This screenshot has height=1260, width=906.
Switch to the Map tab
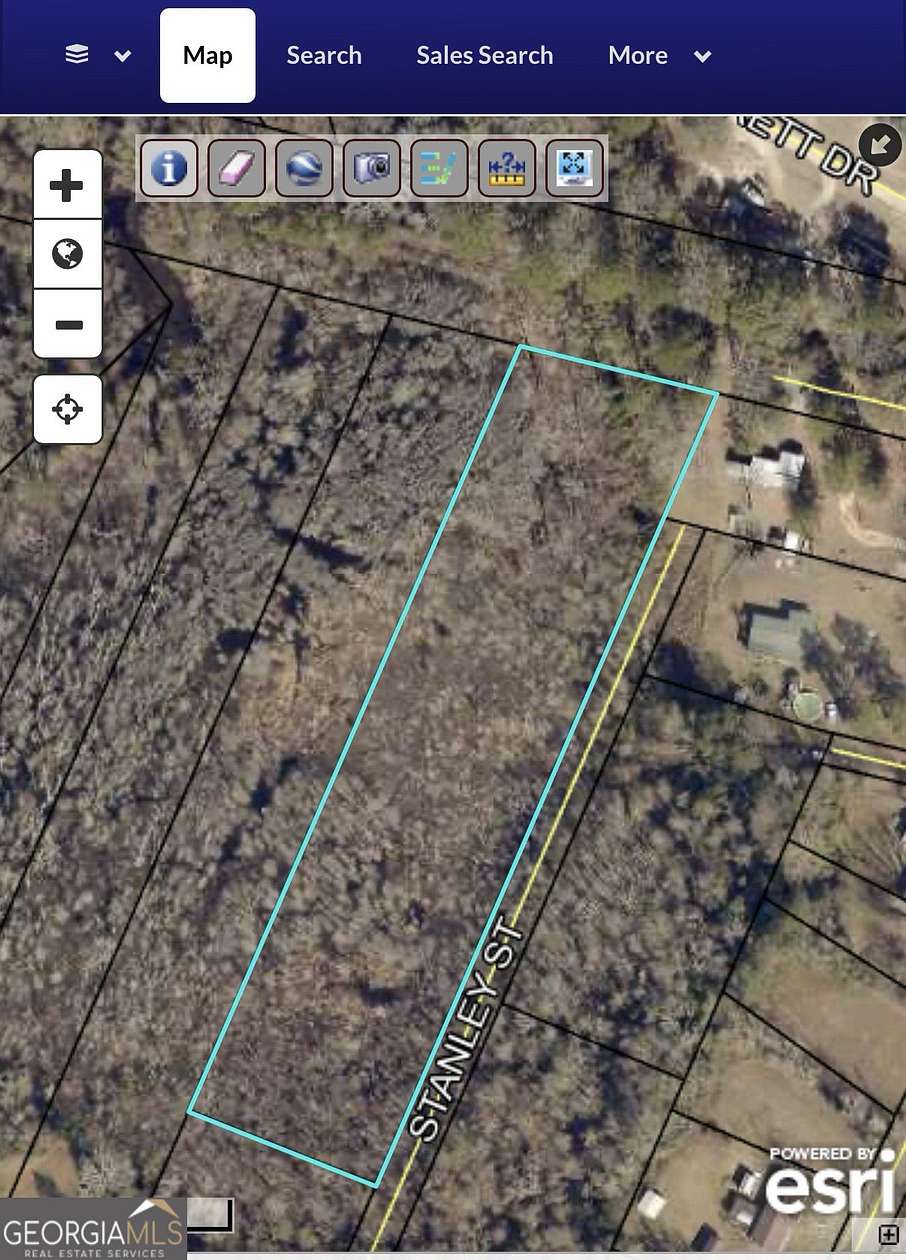click(x=207, y=55)
